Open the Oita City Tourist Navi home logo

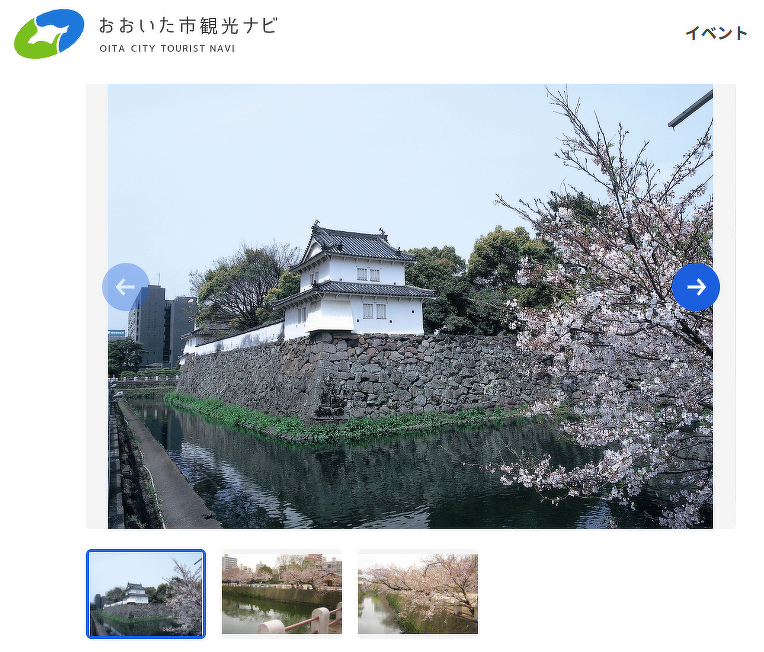coord(145,33)
